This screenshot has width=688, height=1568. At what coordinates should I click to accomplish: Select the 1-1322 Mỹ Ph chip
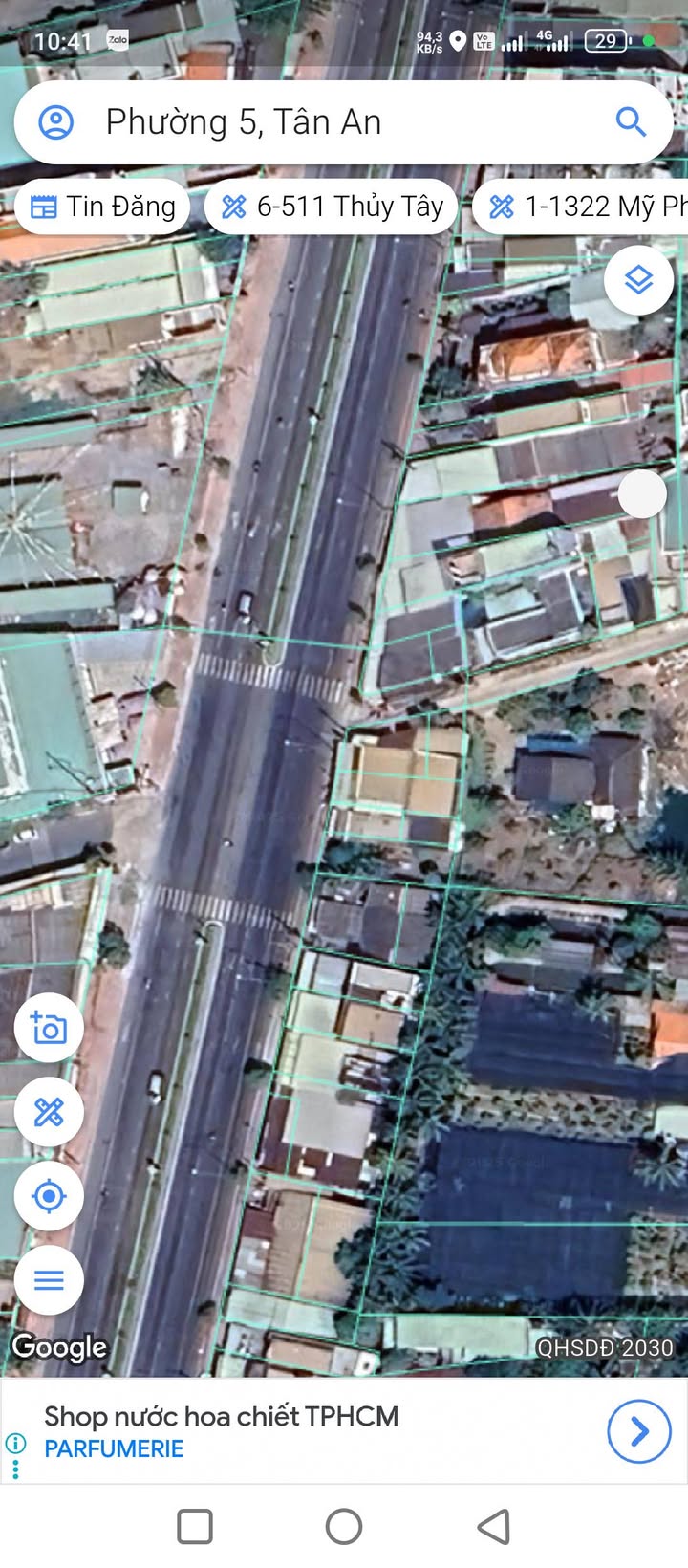coord(580,207)
